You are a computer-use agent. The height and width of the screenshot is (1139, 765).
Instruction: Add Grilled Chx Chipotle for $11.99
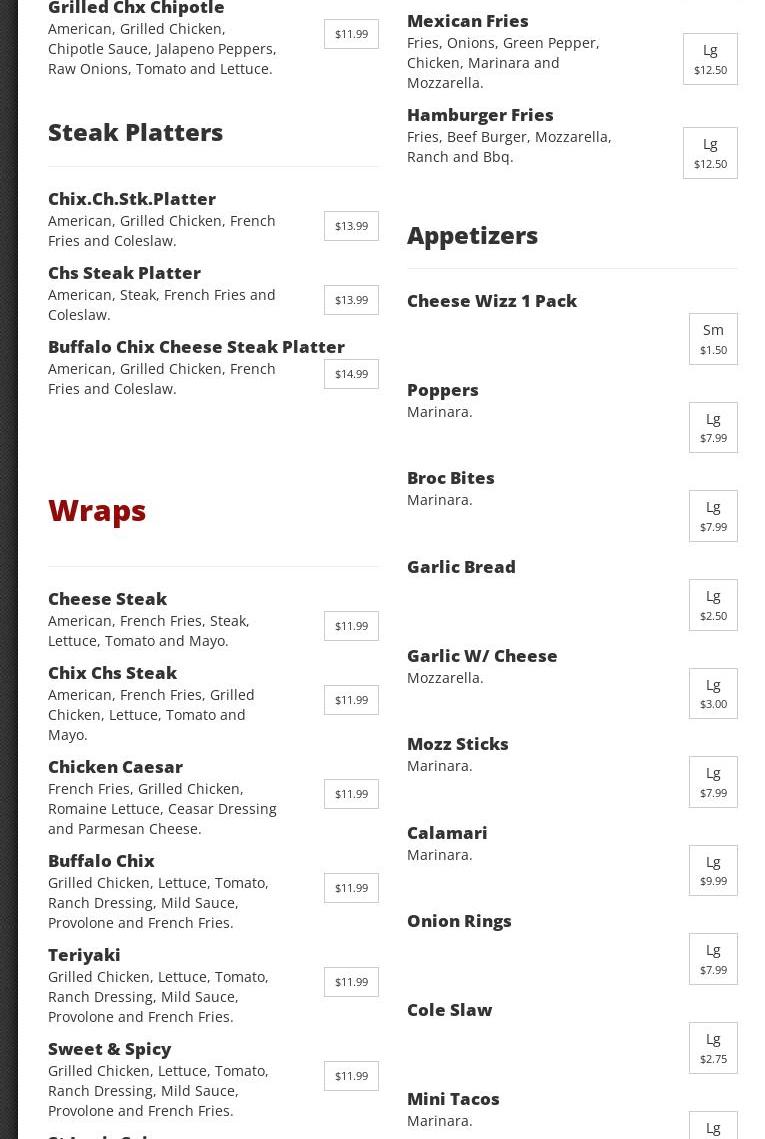(351, 34)
